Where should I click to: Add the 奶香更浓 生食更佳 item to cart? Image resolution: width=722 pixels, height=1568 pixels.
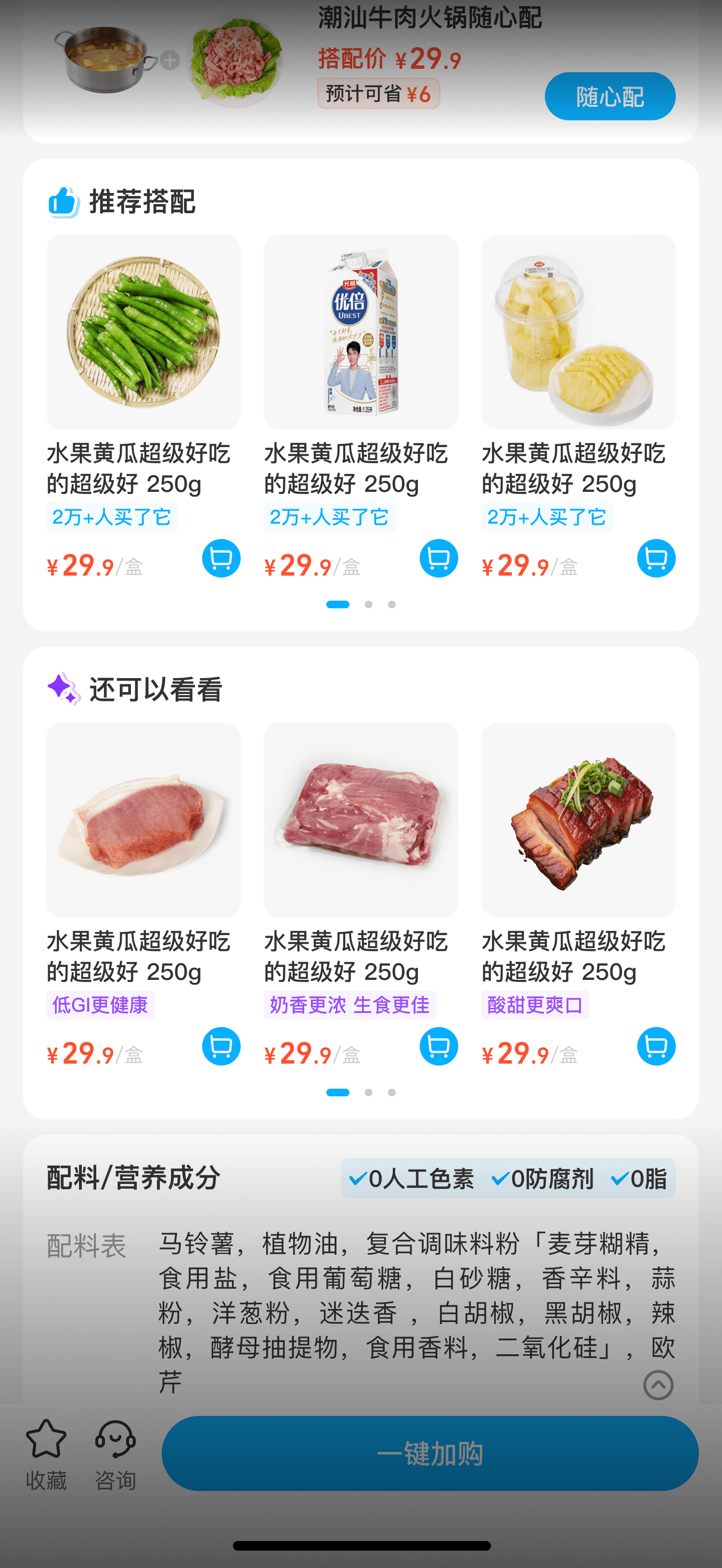[438, 1046]
